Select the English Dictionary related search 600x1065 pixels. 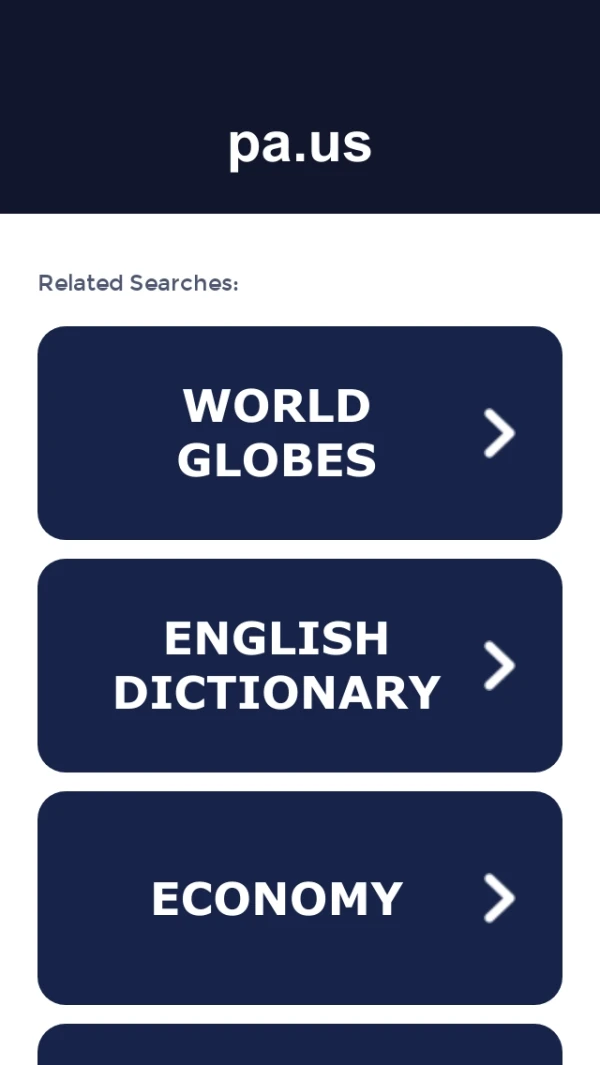[299, 665]
